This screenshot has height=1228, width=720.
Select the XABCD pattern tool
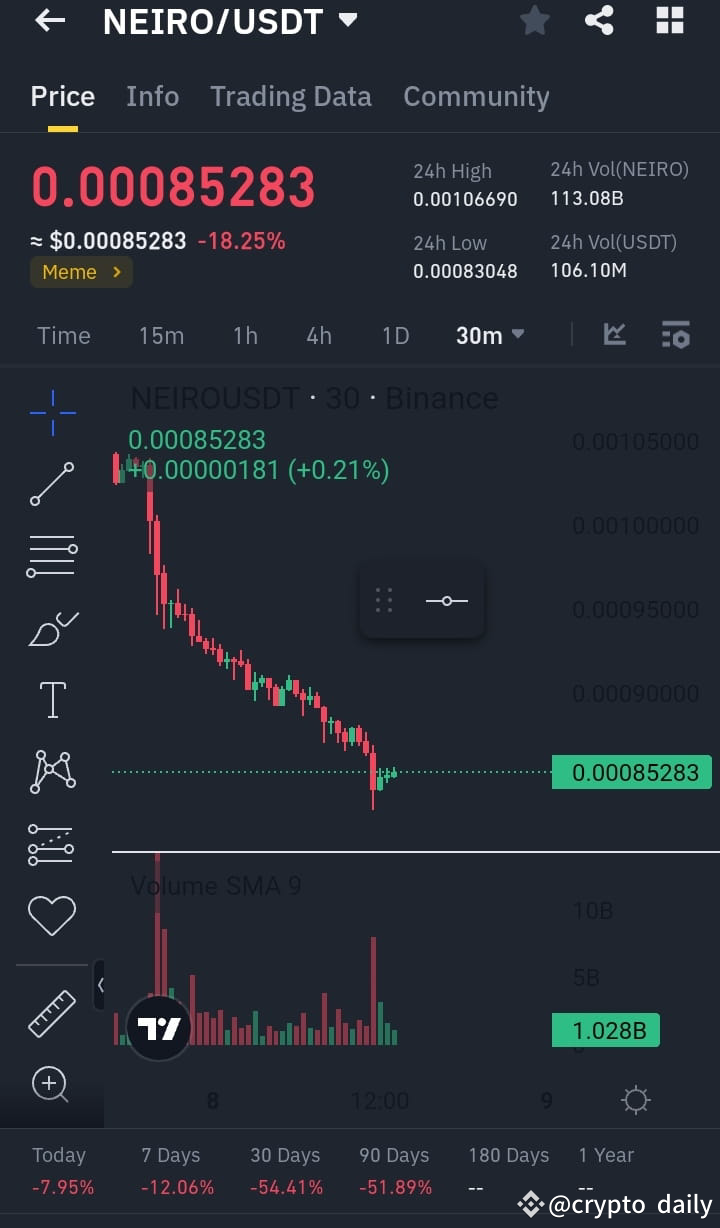tap(52, 770)
